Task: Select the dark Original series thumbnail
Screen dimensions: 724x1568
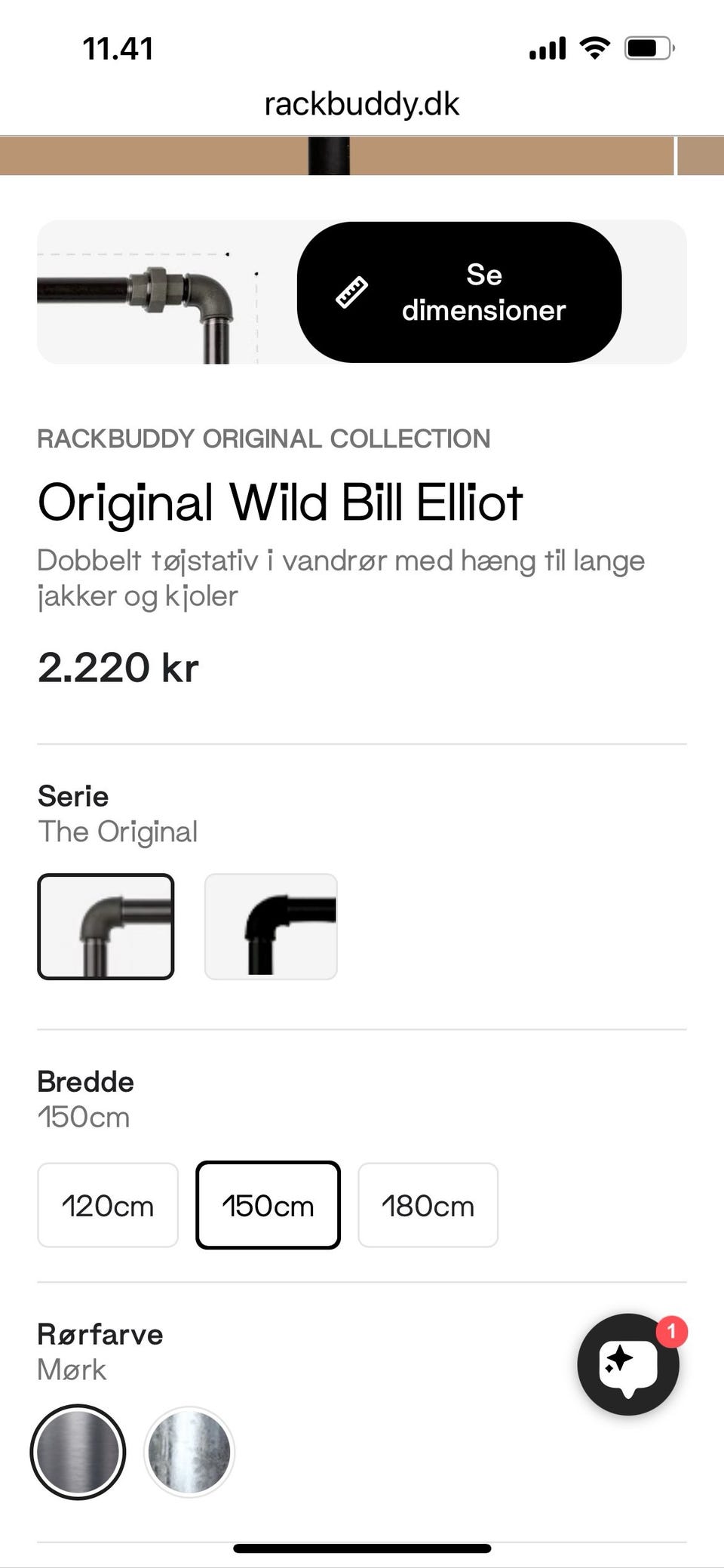Action: (106, 925)
